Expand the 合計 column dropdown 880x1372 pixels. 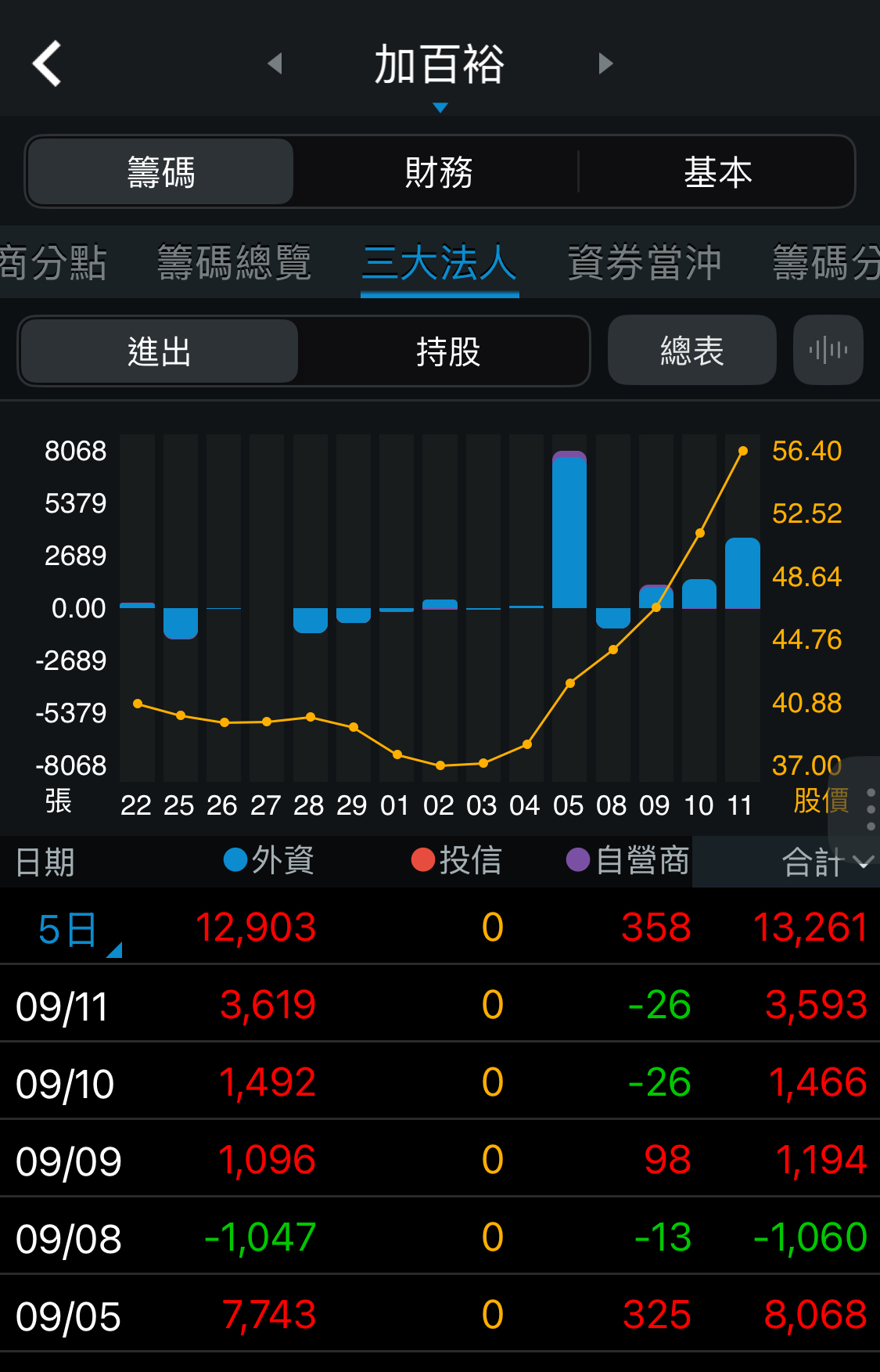click(825, 862)
